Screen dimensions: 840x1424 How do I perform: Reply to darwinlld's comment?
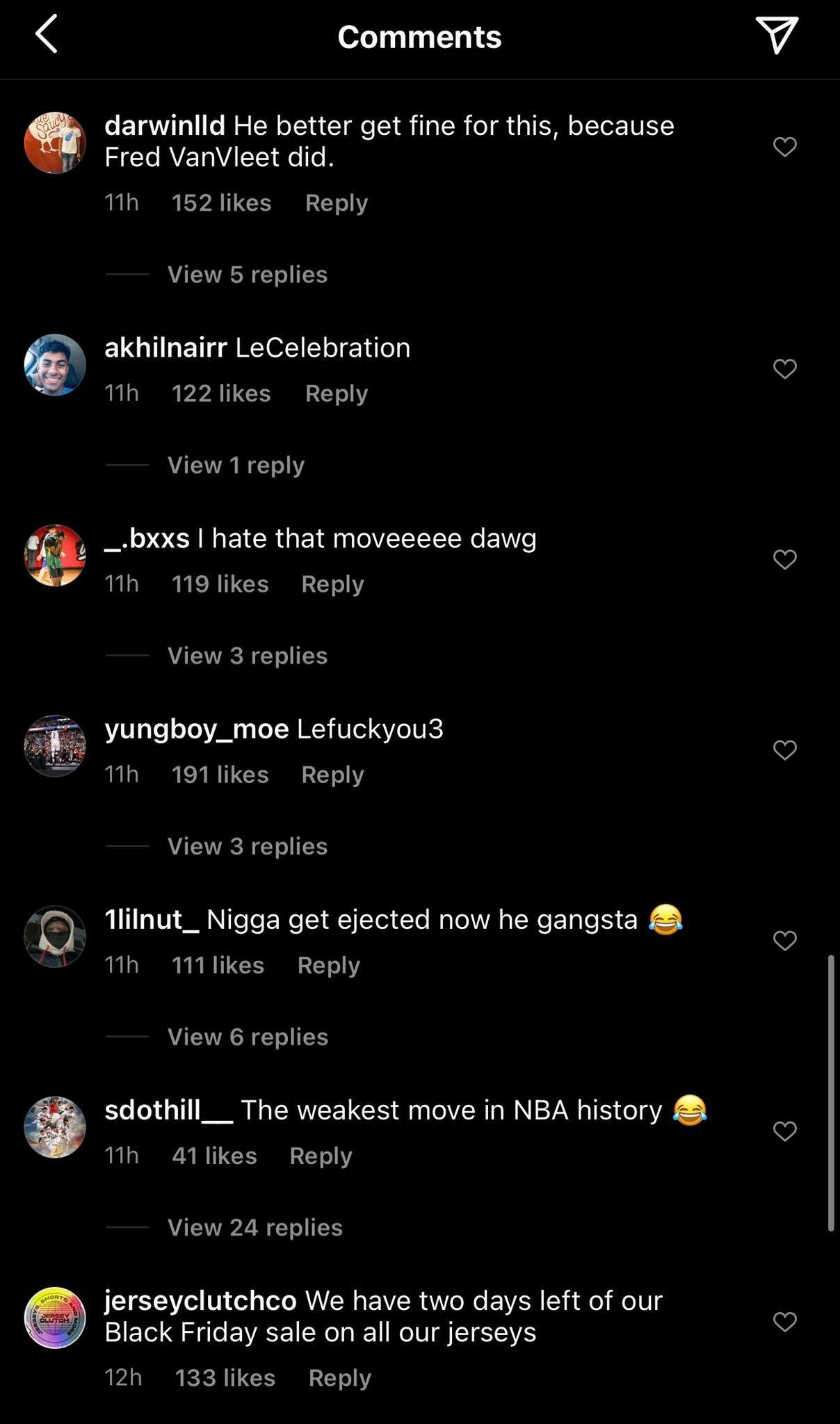tap(337, 203)
